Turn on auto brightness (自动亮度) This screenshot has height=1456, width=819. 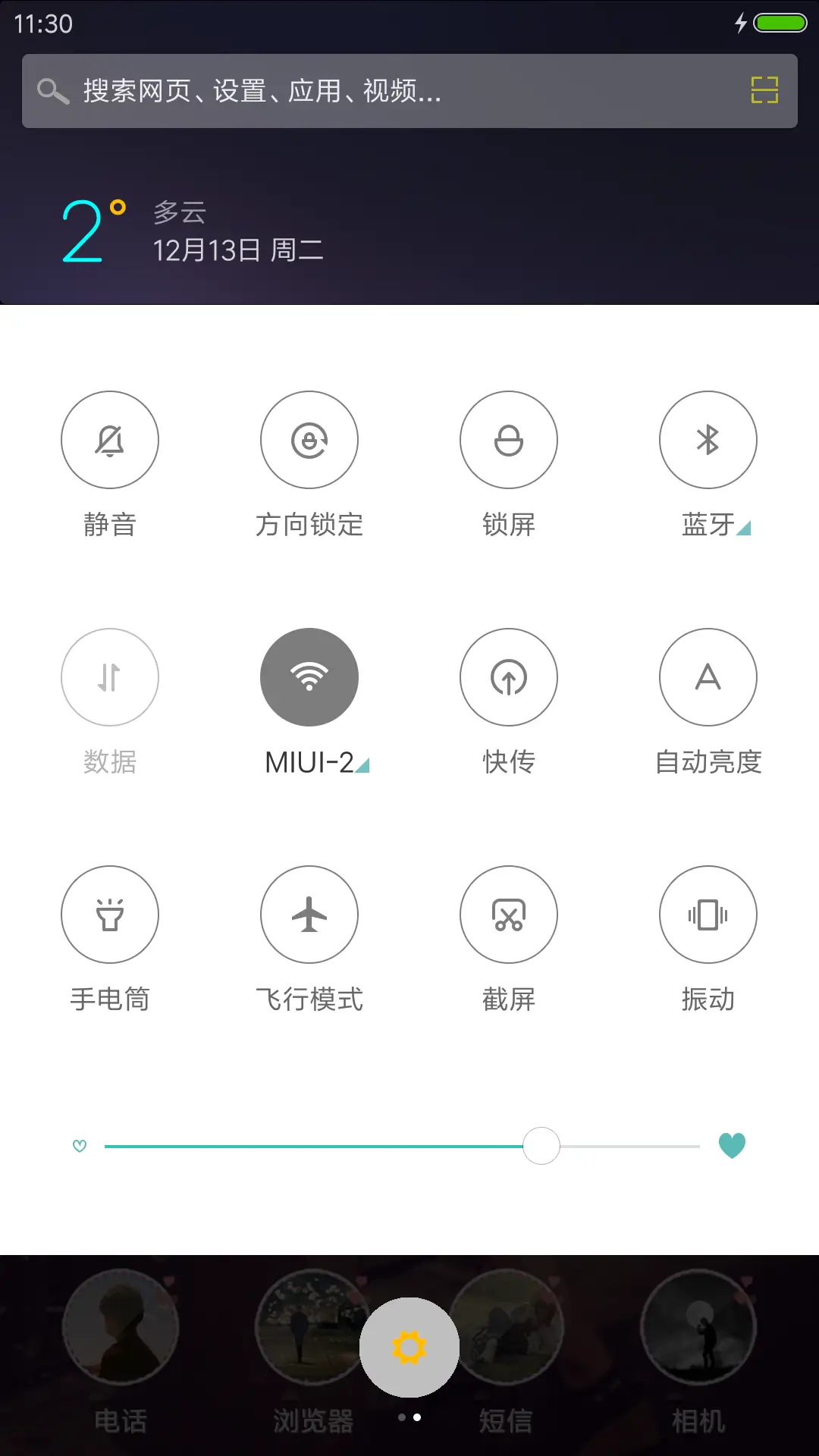tap(708, 677)
